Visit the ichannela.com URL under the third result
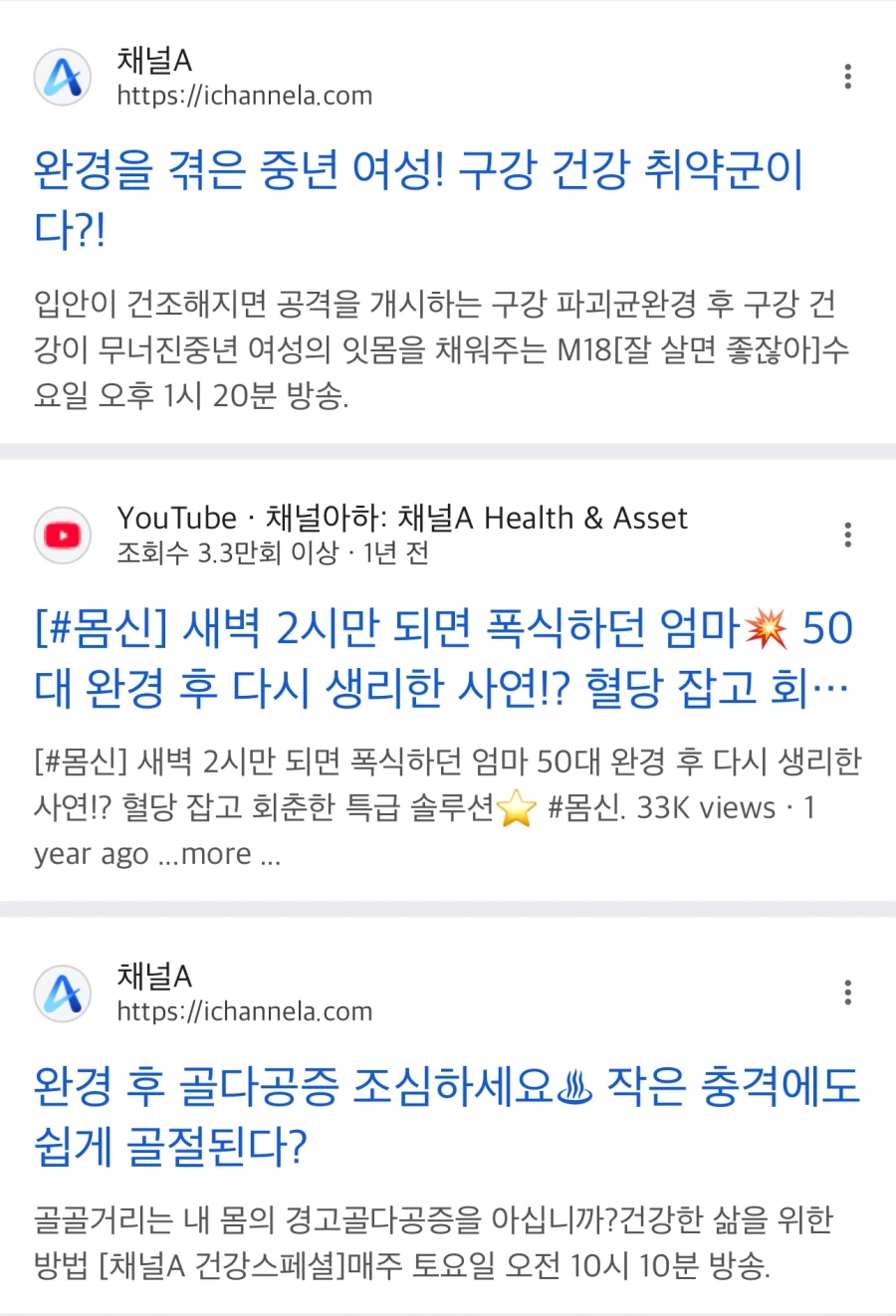This screenshot has height=1316, width=896. pos(245,1011)
